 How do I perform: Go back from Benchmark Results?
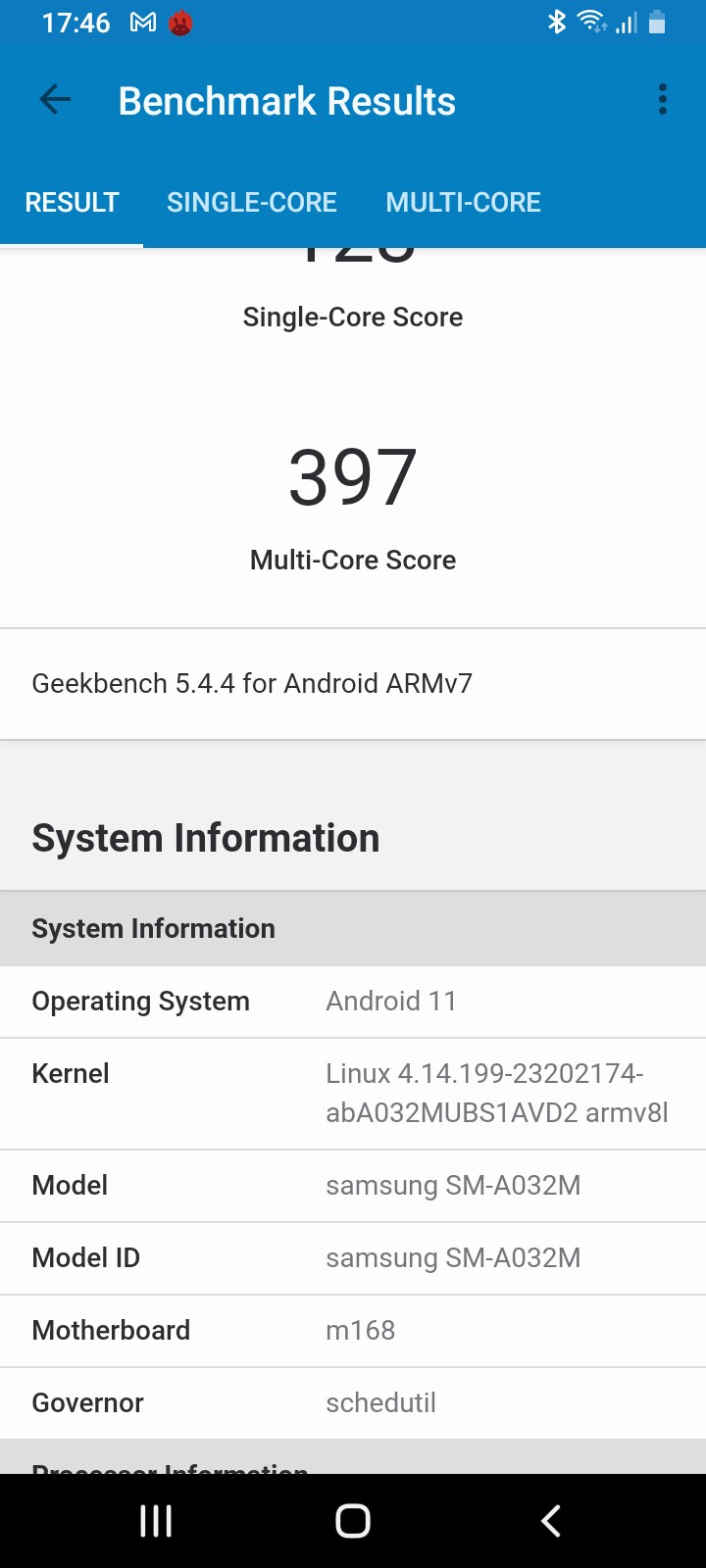(x=55, y=100)
